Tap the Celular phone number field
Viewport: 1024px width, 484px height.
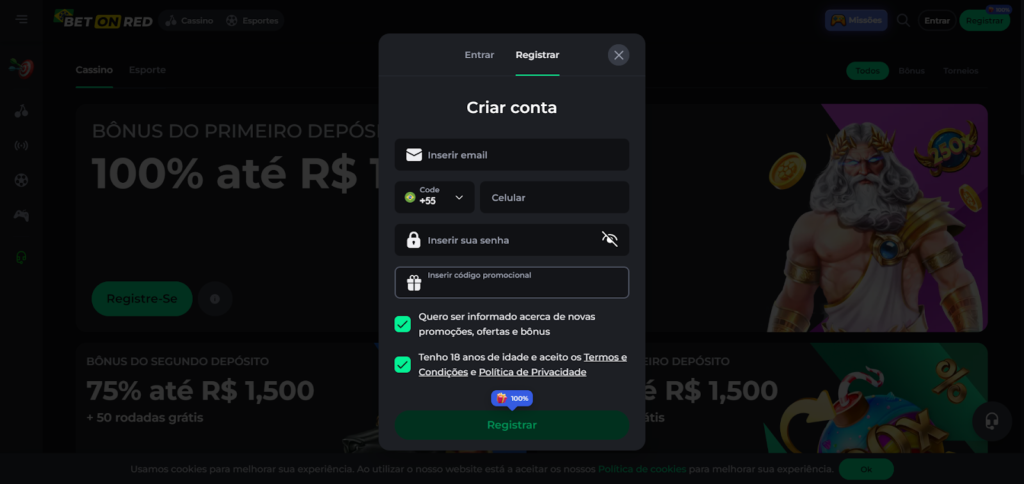(555, 197)
